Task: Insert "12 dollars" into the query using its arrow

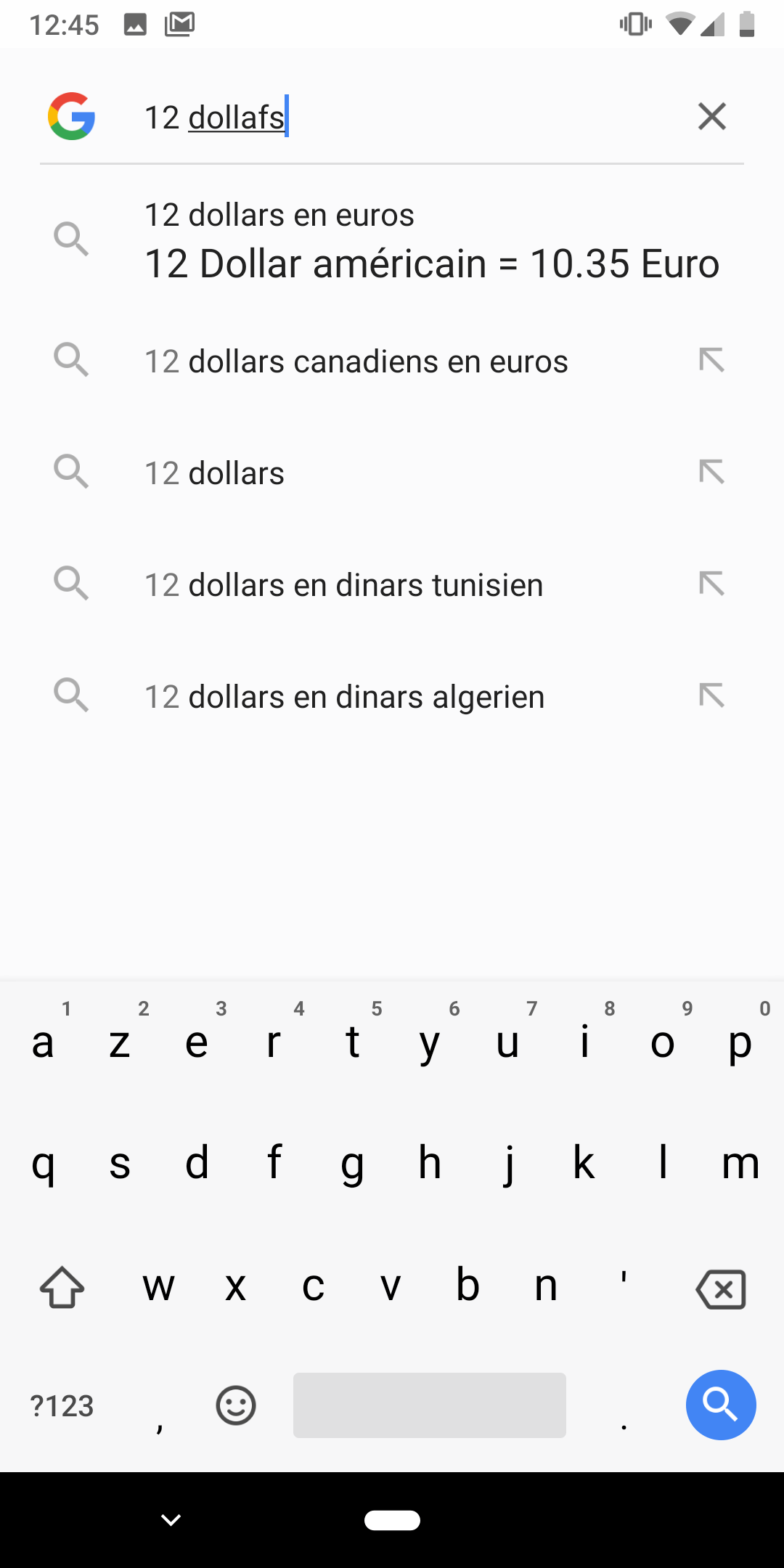Action: coord(711,472)
